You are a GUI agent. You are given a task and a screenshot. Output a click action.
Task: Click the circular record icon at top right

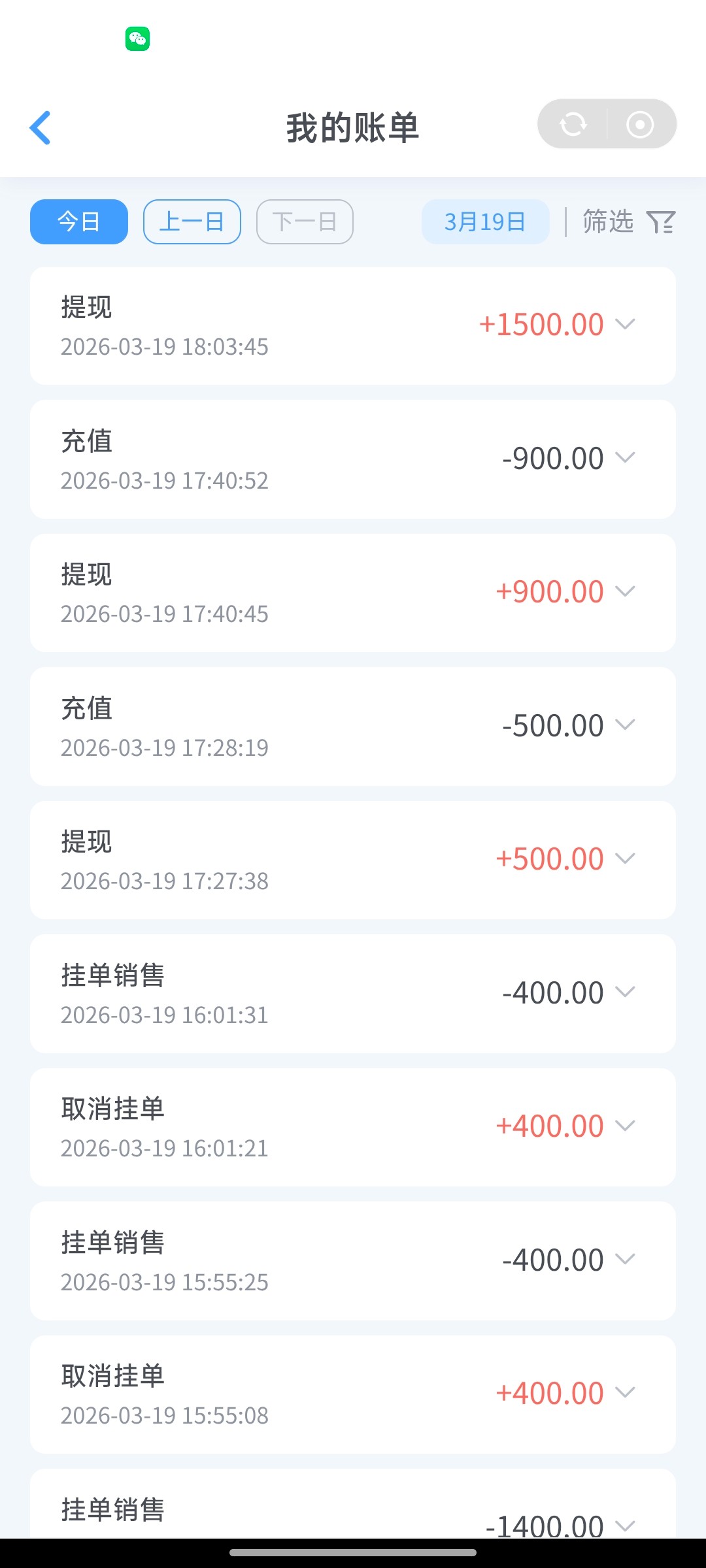(x=641, y=124)
